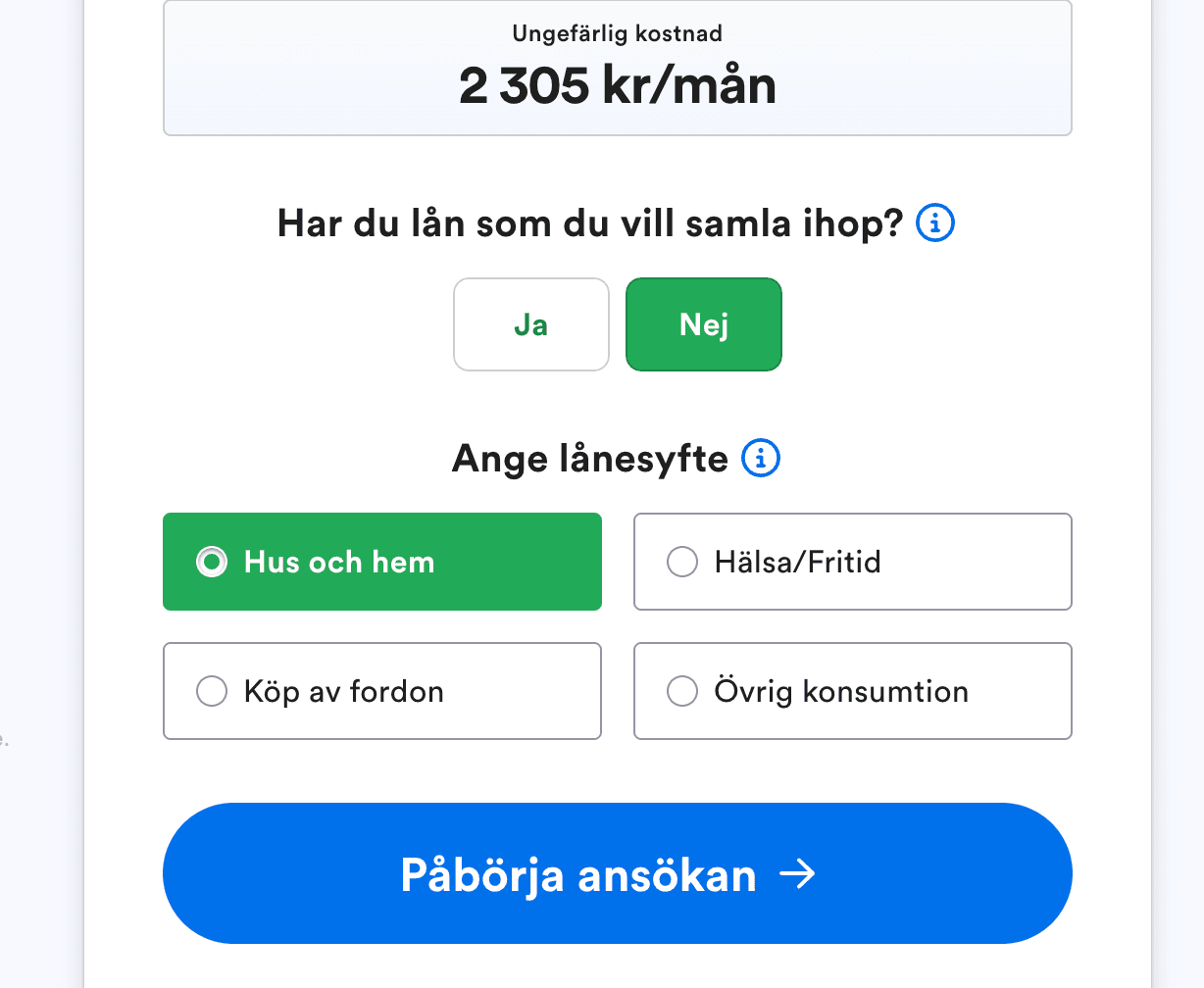Select Hälsa/Fritid as loan purpose

click(x=852, y=562)
